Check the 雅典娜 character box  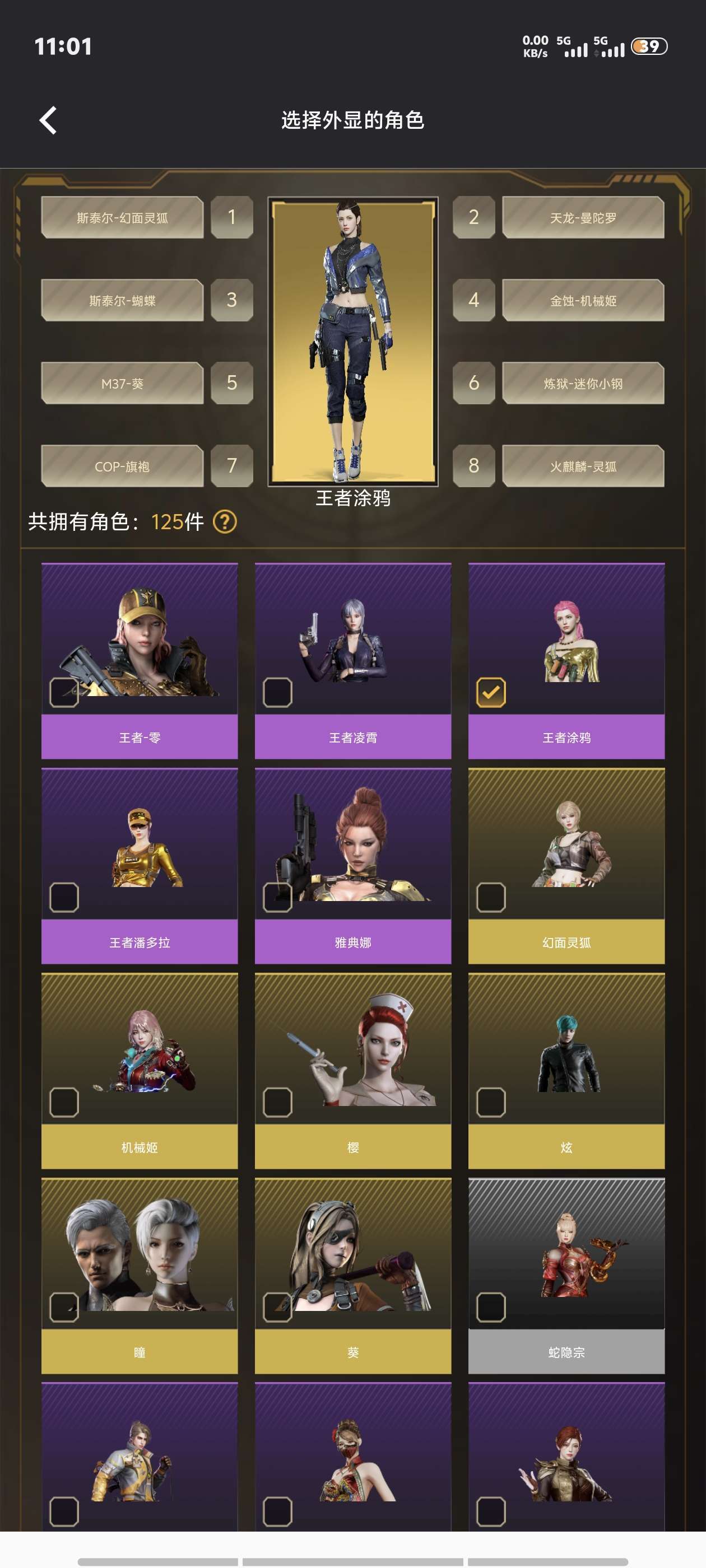click(278, 897)
